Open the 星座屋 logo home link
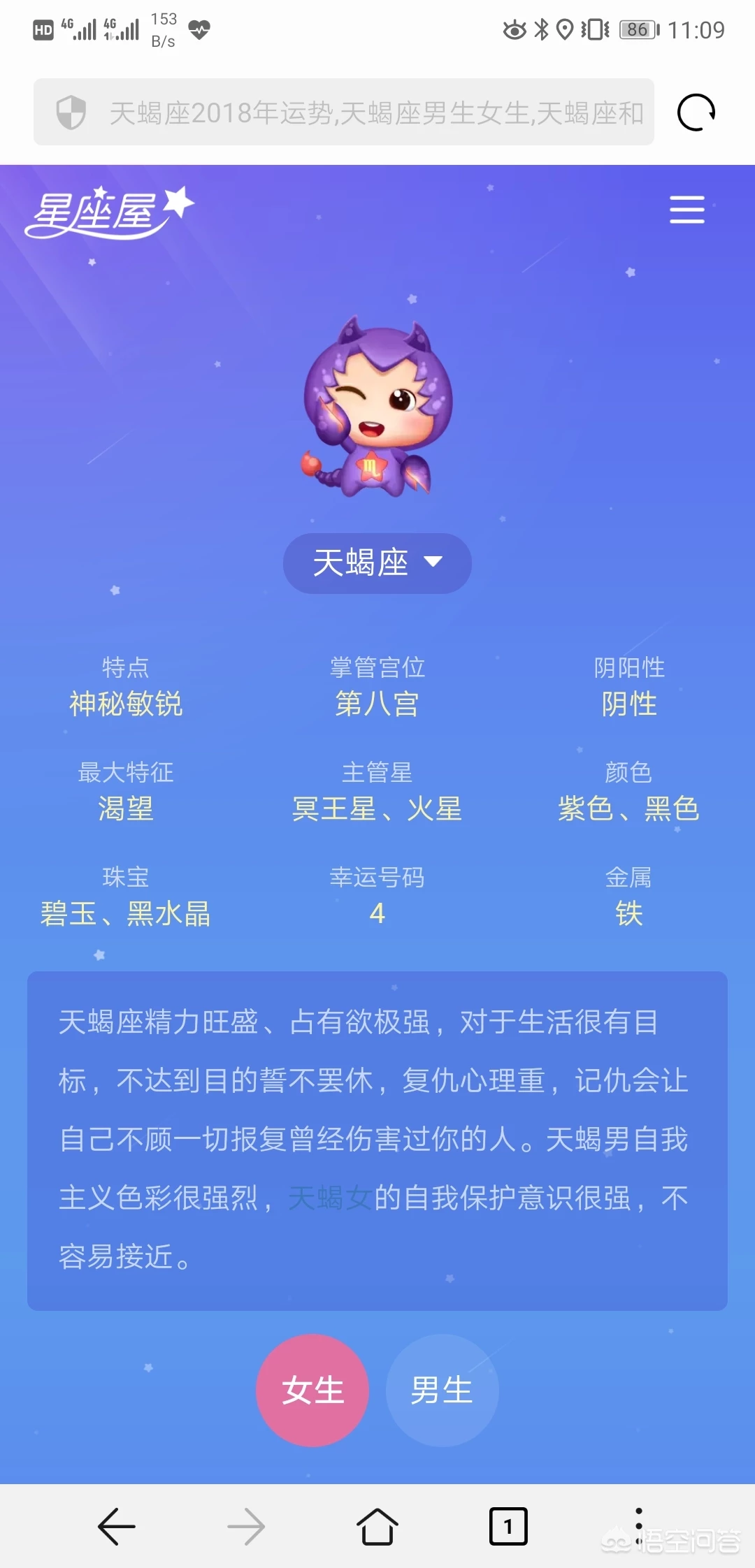The height and width of the screenshot is (1568, 755). [x=109, y=212]
